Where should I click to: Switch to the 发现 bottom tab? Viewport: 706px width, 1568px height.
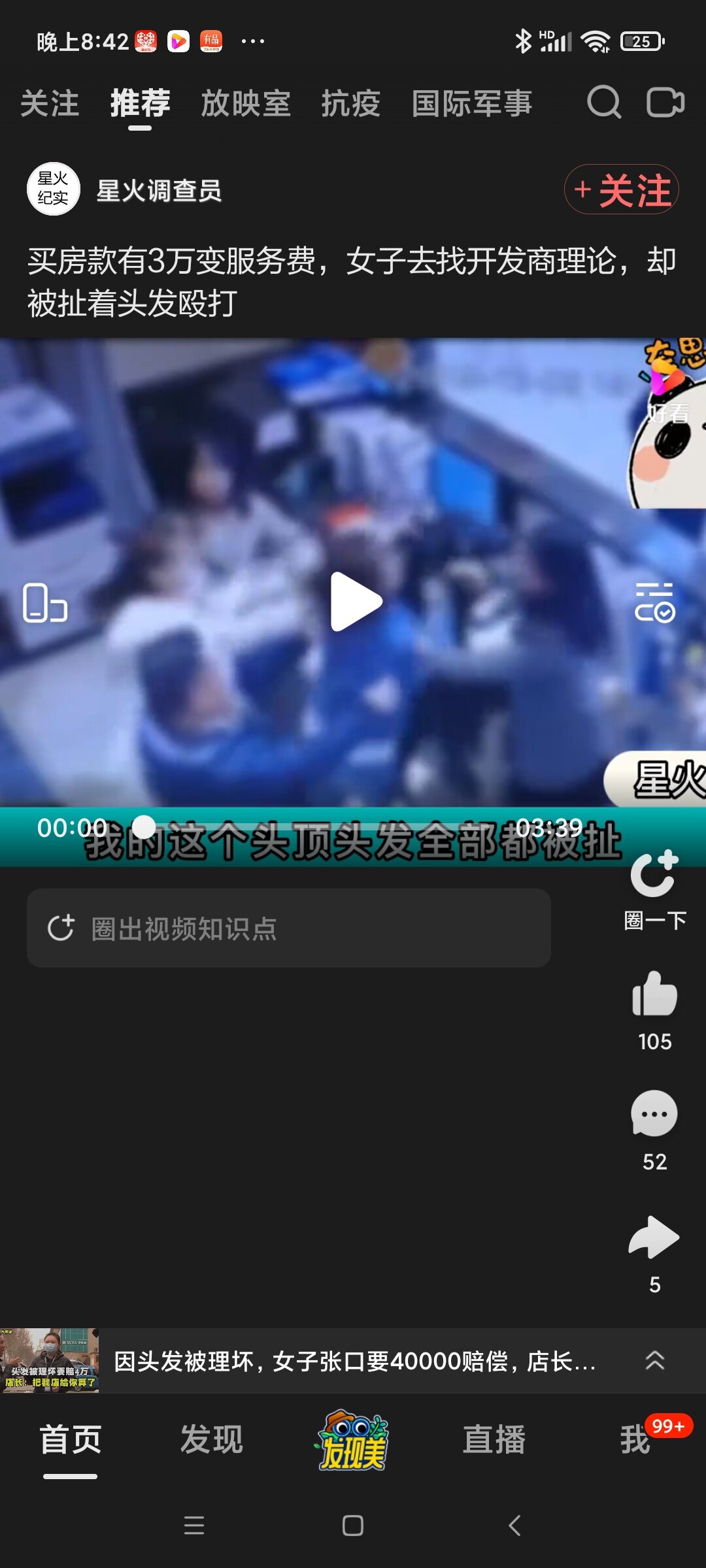[x=211, y=1440]
